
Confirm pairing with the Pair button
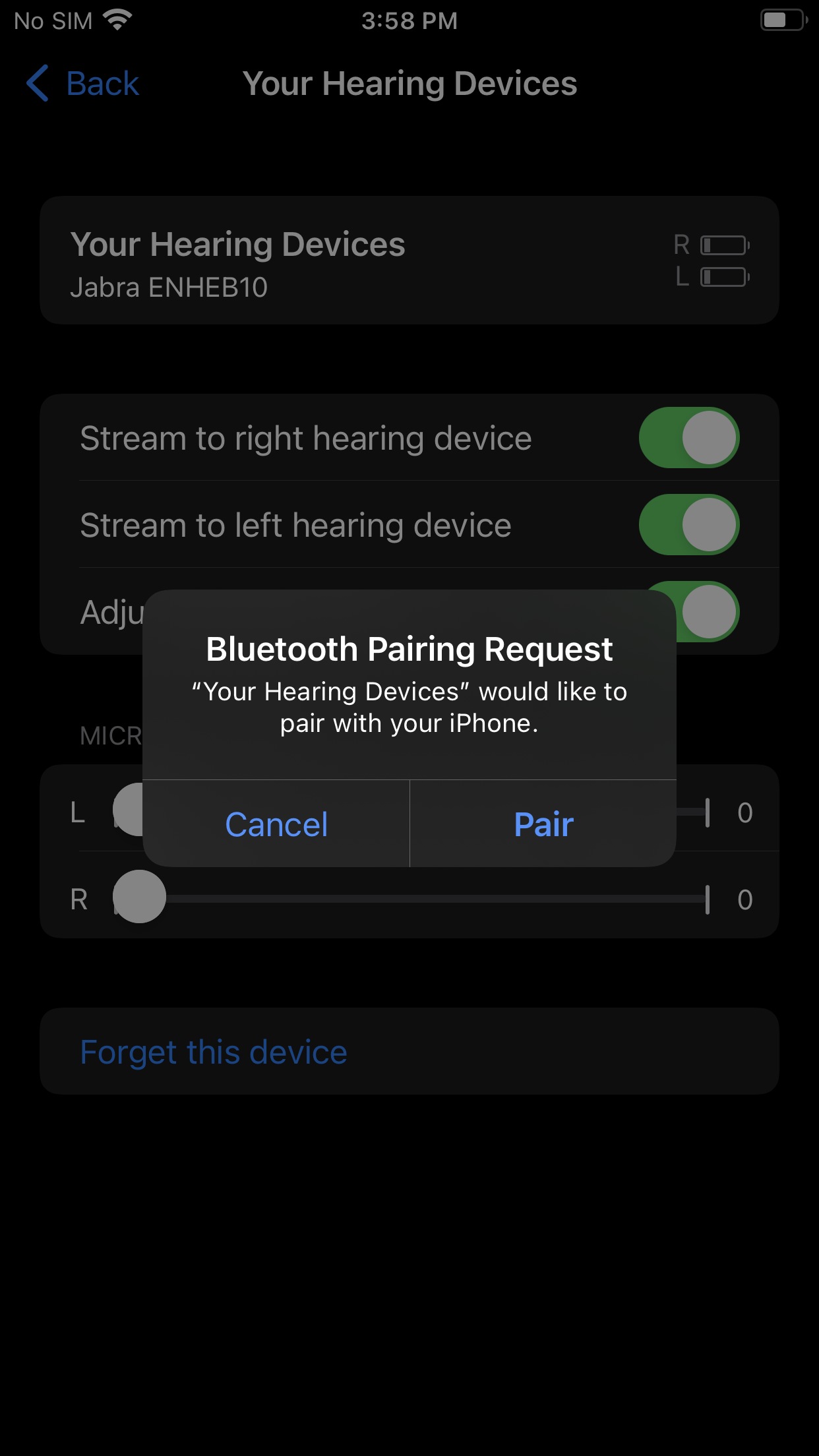pyautogui.click(x=543, y=824)
